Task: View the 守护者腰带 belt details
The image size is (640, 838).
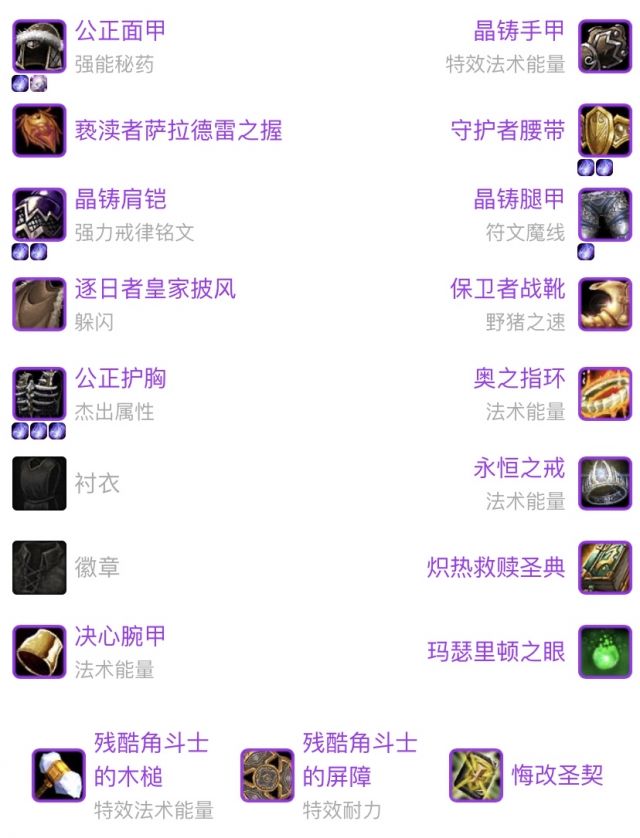Action: click(508, 130)
